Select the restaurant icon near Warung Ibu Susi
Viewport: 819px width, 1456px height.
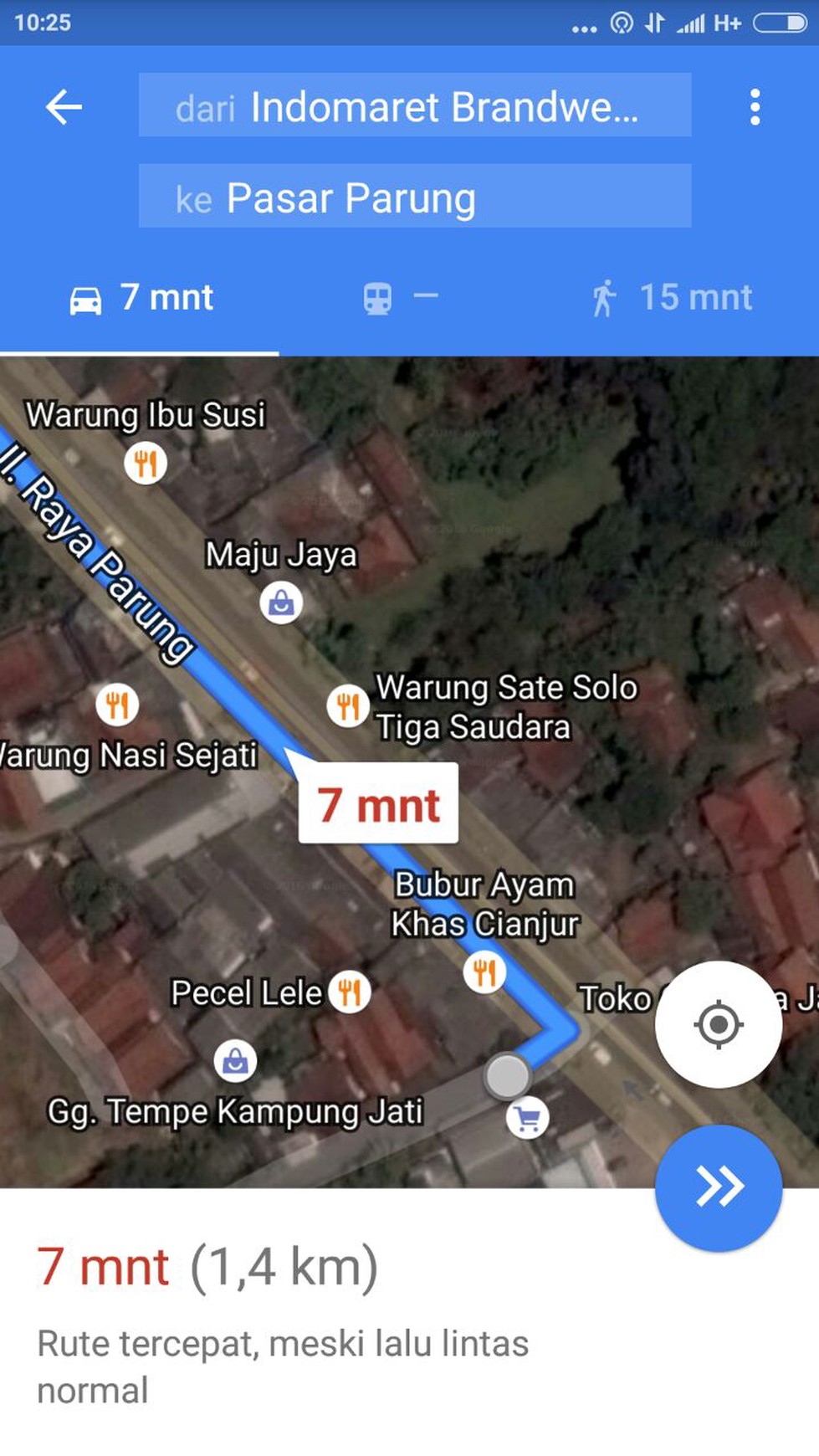pyautogui.click(x=144, y=461)
